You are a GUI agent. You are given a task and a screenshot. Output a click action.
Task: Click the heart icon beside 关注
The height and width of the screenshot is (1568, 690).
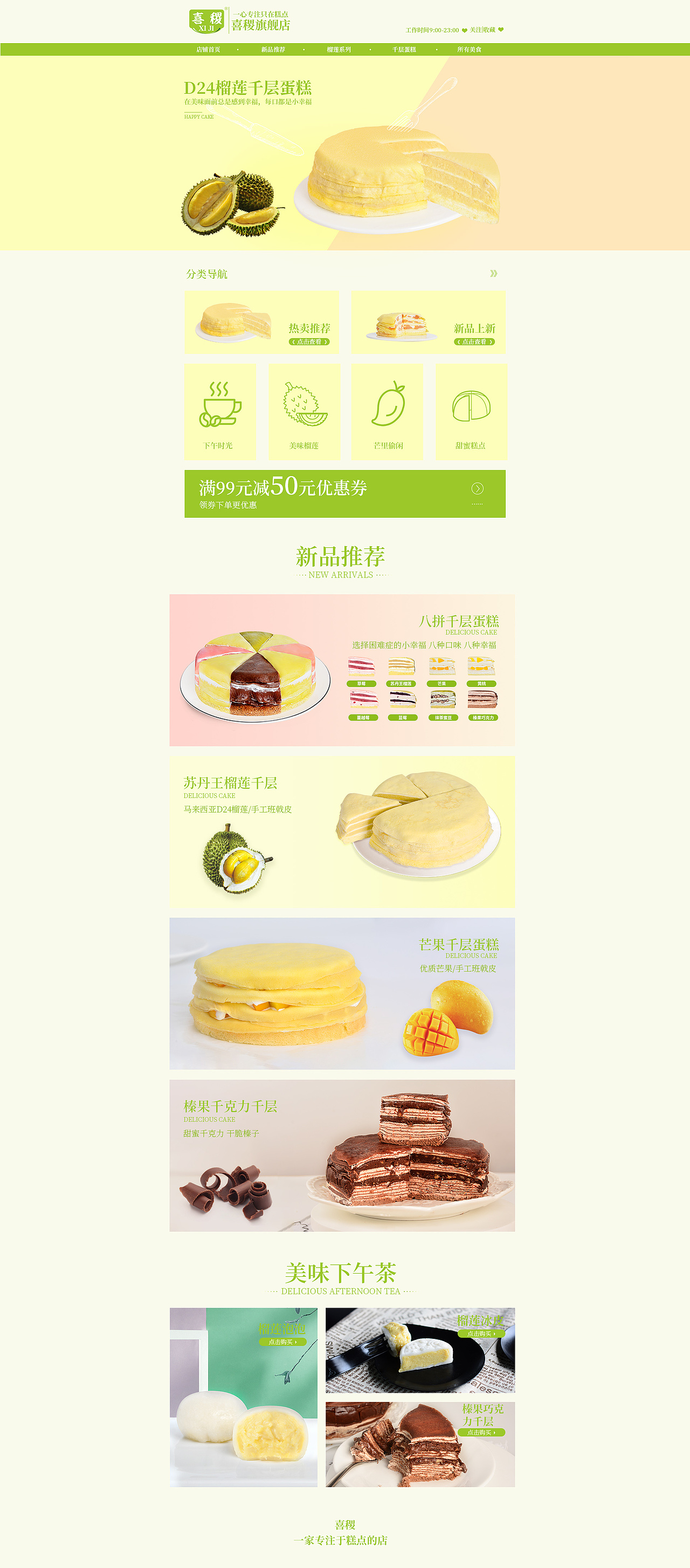pyautogui.click(x=464, y=30)
